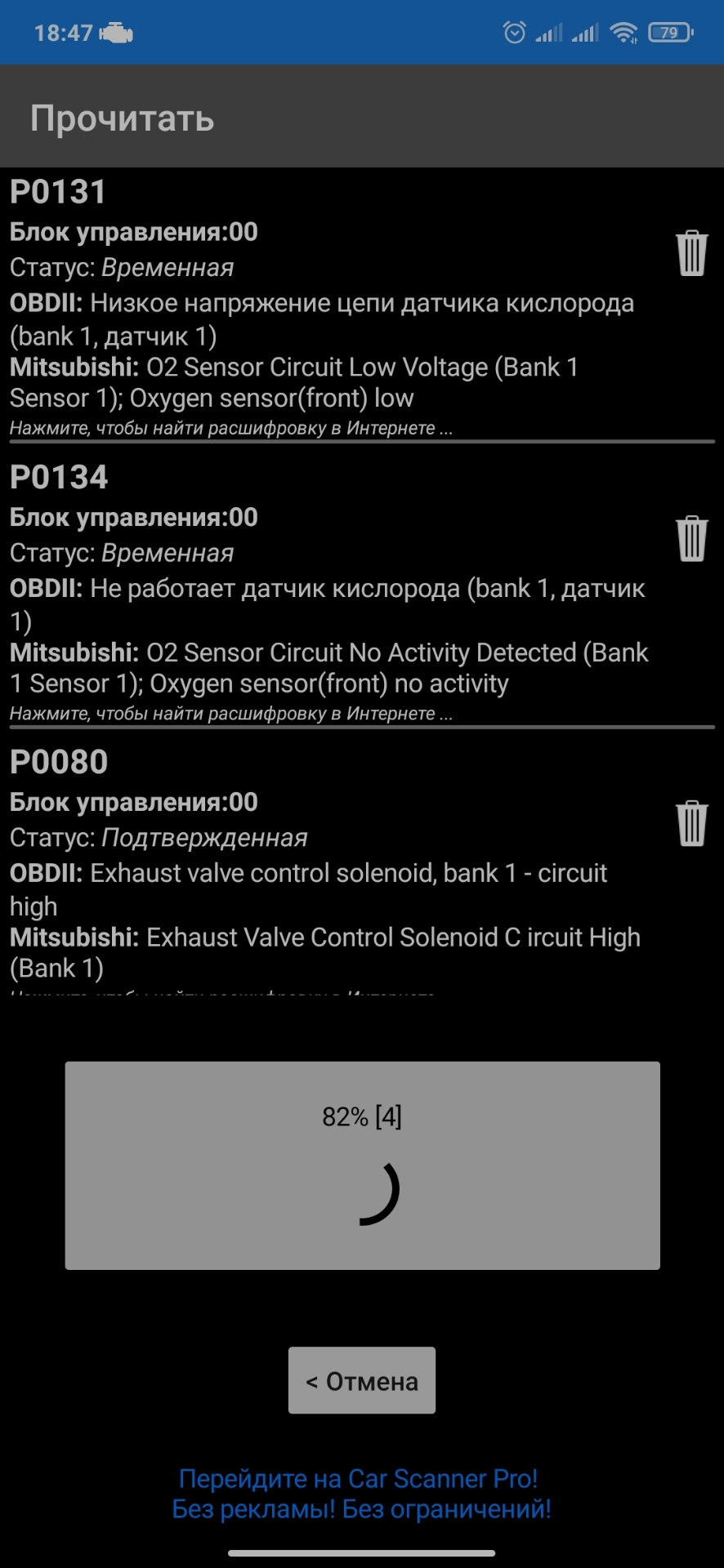Select the P0134 code for online lookup
Image resolution: width=724 pixels, height=1568 pixels.
coord(231,712)
